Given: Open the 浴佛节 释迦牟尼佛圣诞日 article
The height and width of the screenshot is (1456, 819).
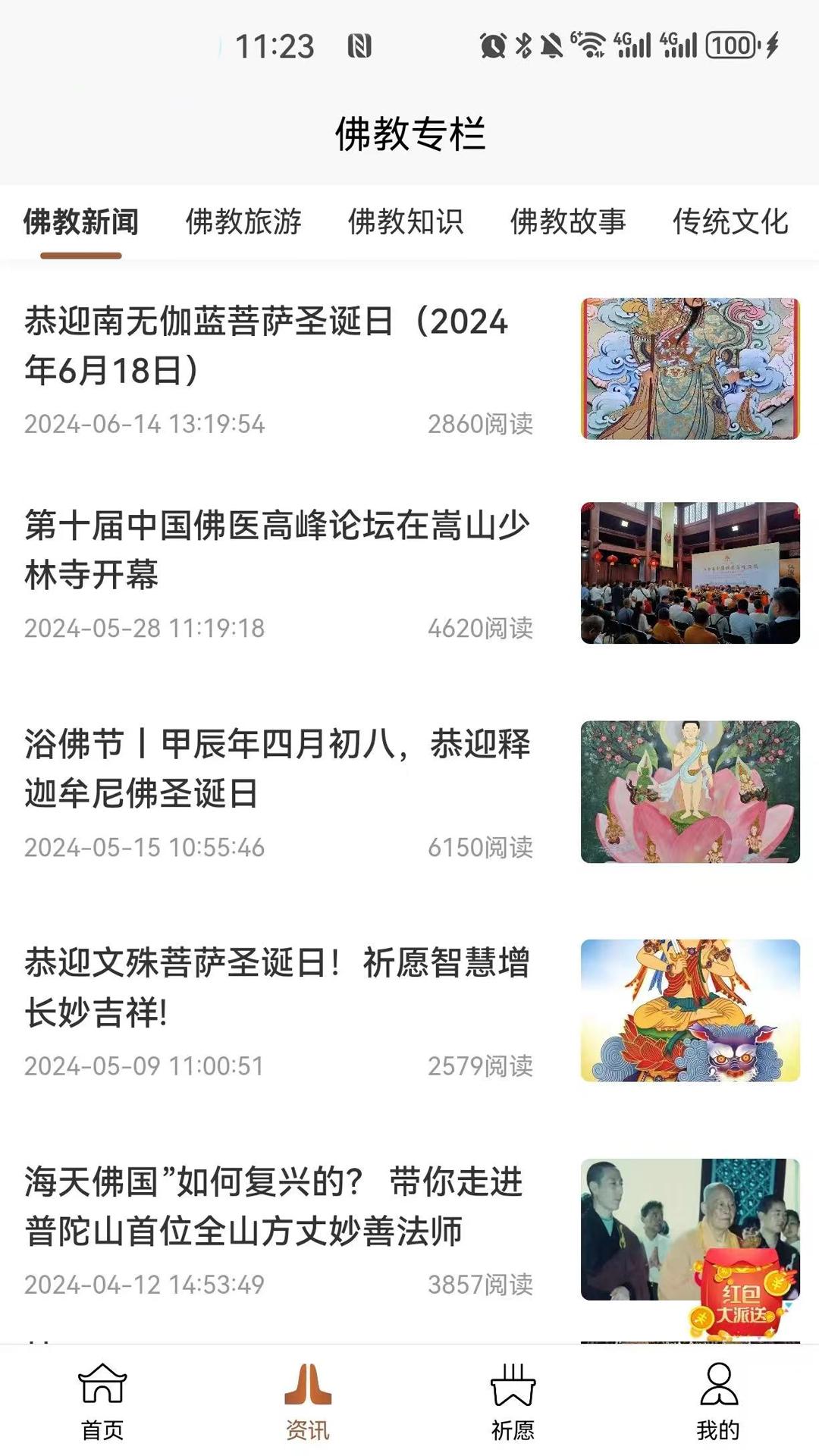Looking at the screenshot, I should (x=277, y=768).
